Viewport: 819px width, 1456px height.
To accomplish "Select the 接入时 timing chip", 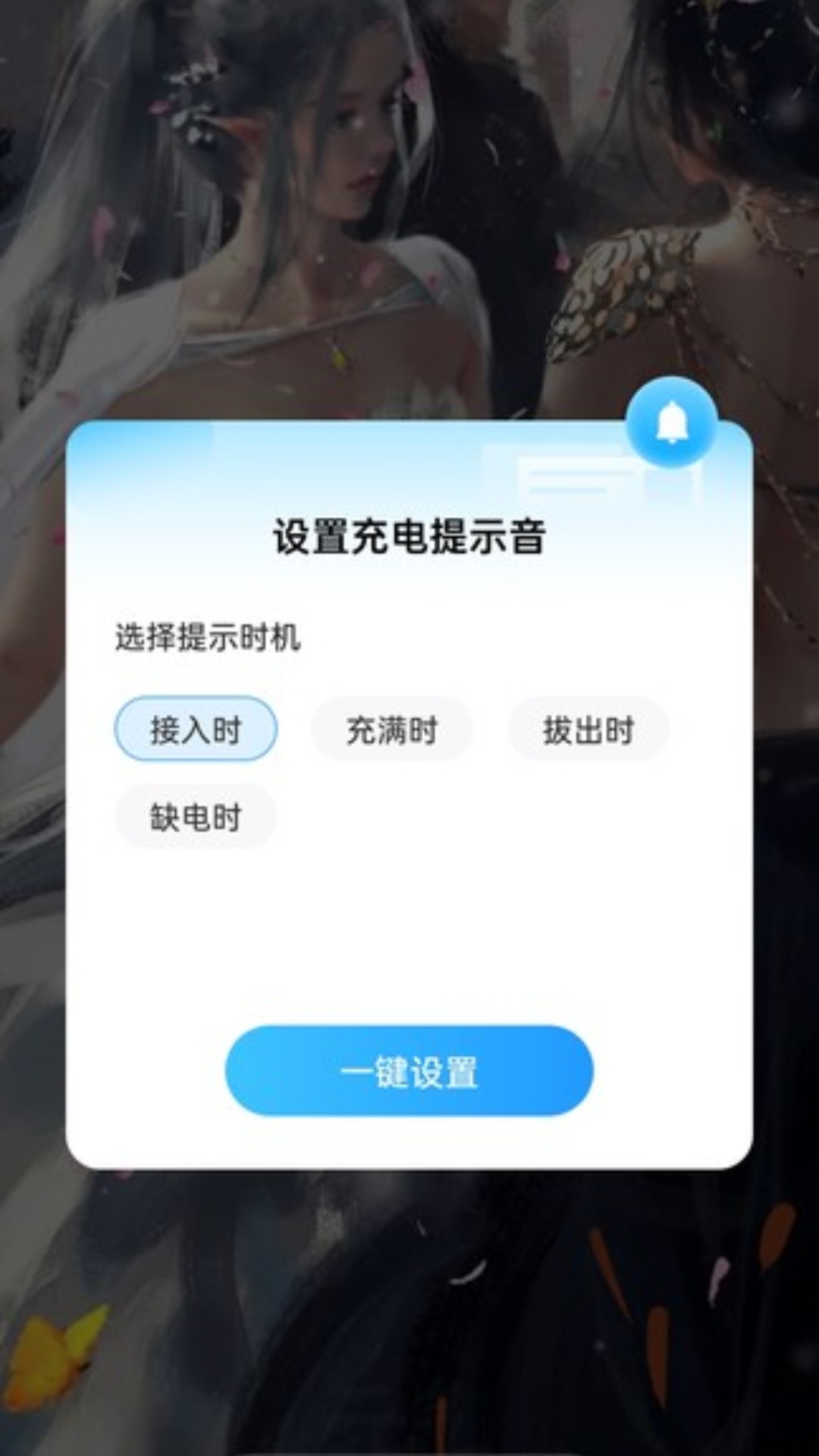I will click(196, 729).
